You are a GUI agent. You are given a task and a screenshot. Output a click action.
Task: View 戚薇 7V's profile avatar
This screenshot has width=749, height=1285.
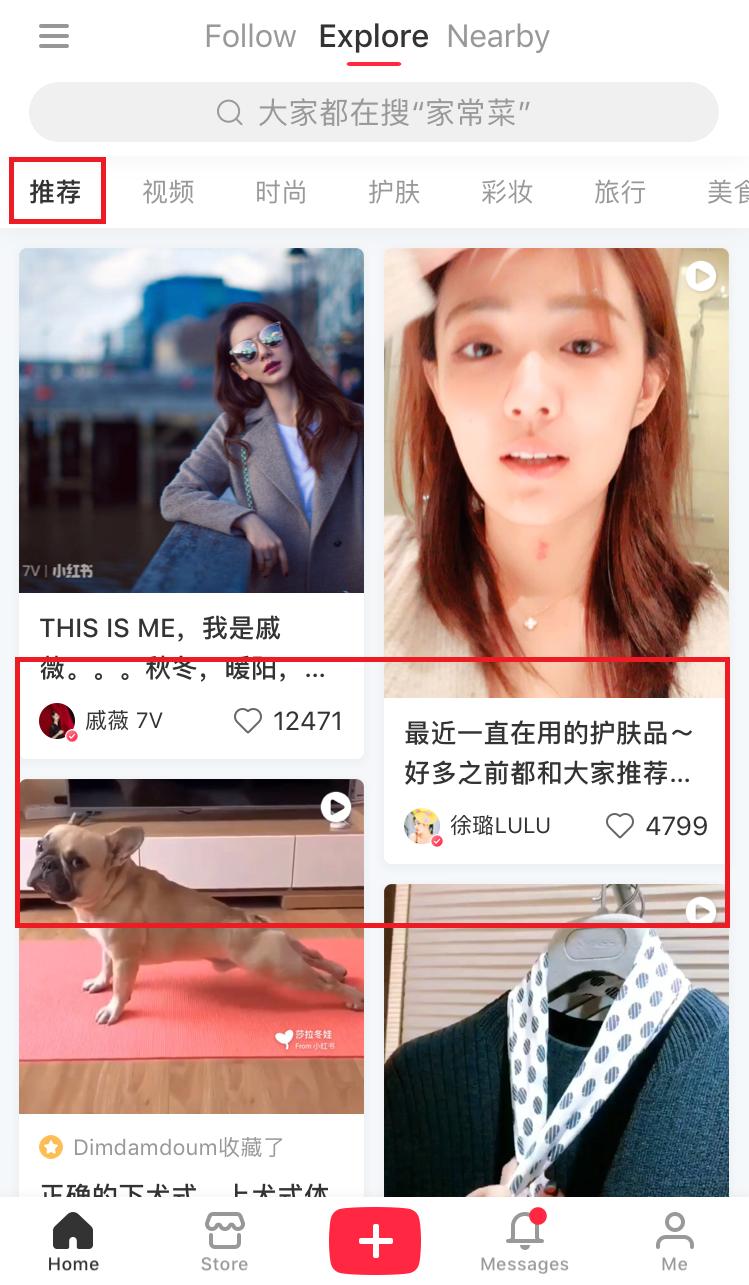point(57,720)
